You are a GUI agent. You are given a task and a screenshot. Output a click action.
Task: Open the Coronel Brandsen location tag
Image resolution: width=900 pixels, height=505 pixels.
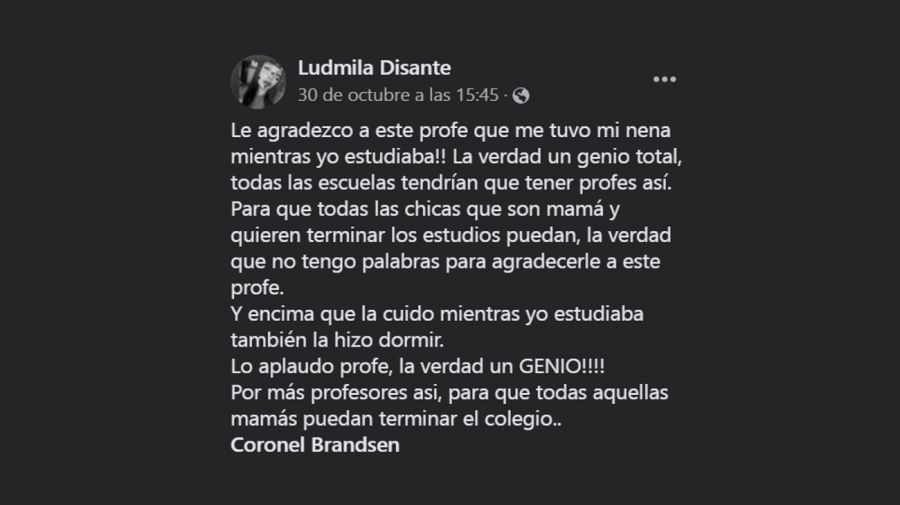click(x=315, y=445)
